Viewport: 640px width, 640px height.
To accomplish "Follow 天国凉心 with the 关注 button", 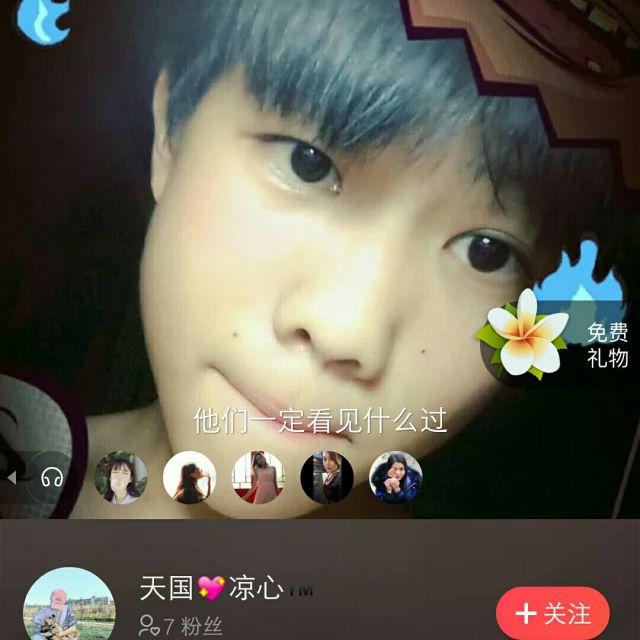I will [x=552, y=613].
